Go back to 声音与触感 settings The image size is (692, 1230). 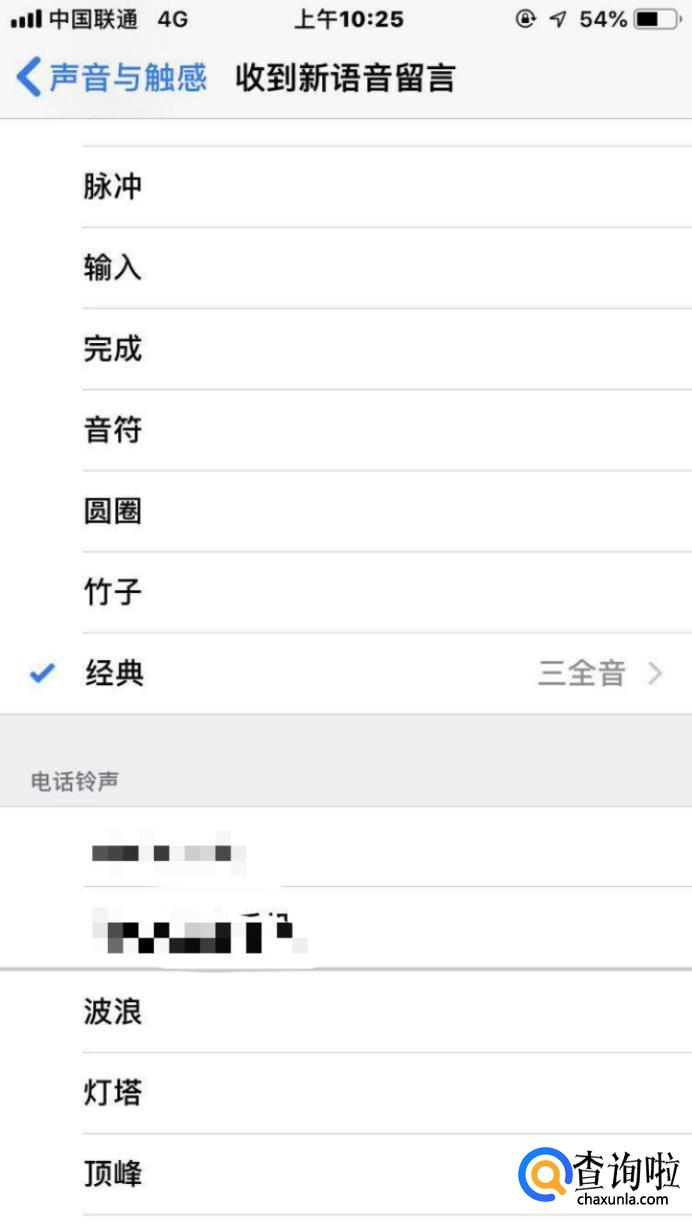tap(112, 77)
